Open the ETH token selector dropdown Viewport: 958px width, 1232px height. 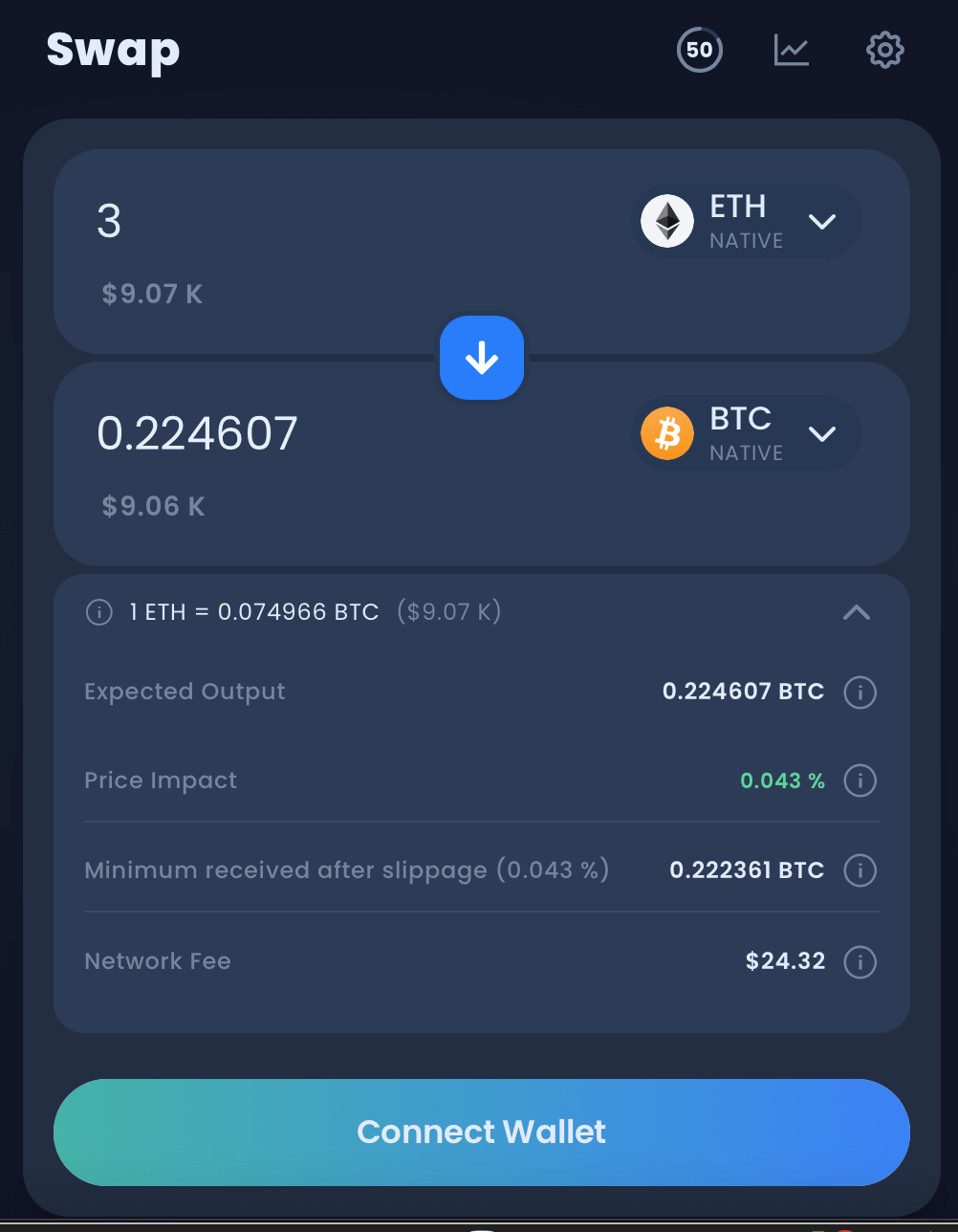822,221
